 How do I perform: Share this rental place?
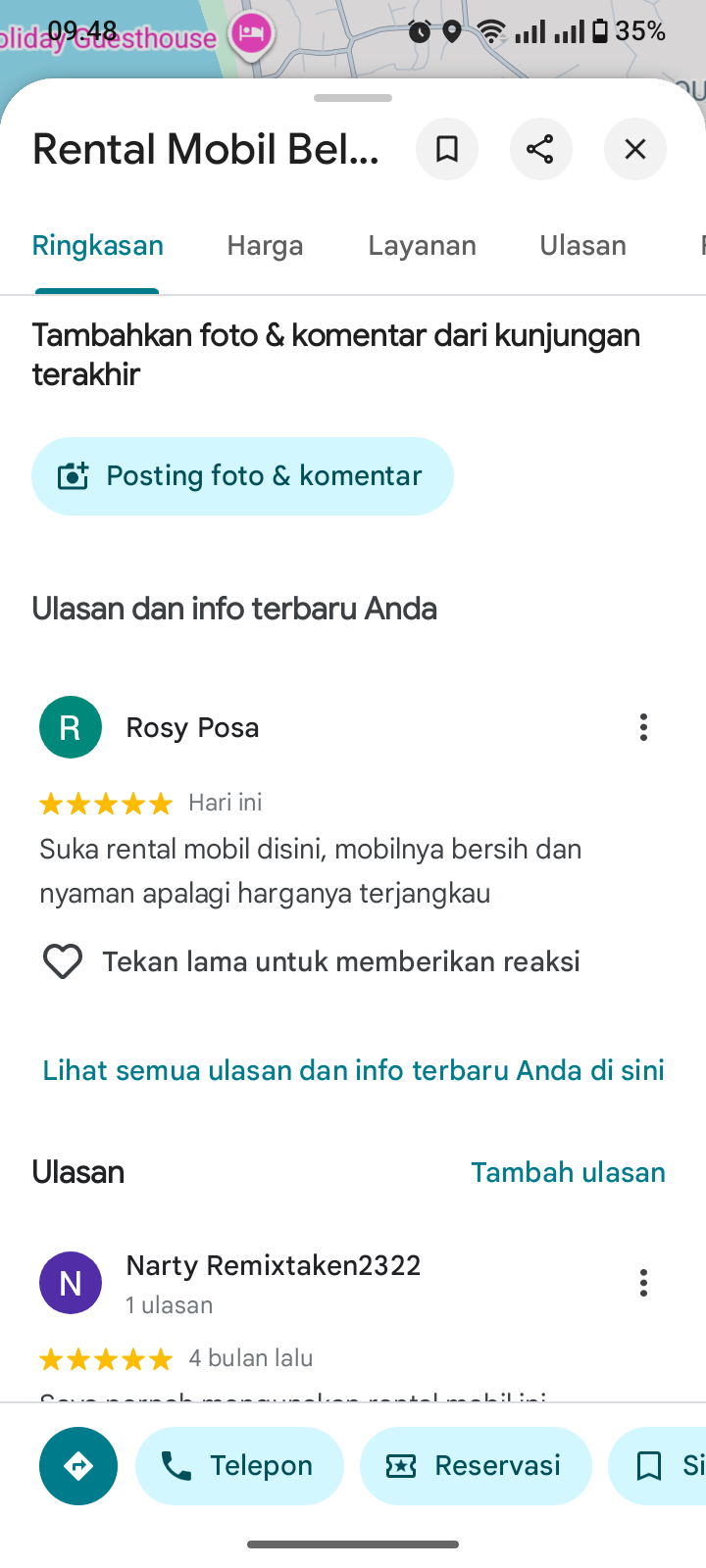(x=540, y=149)
